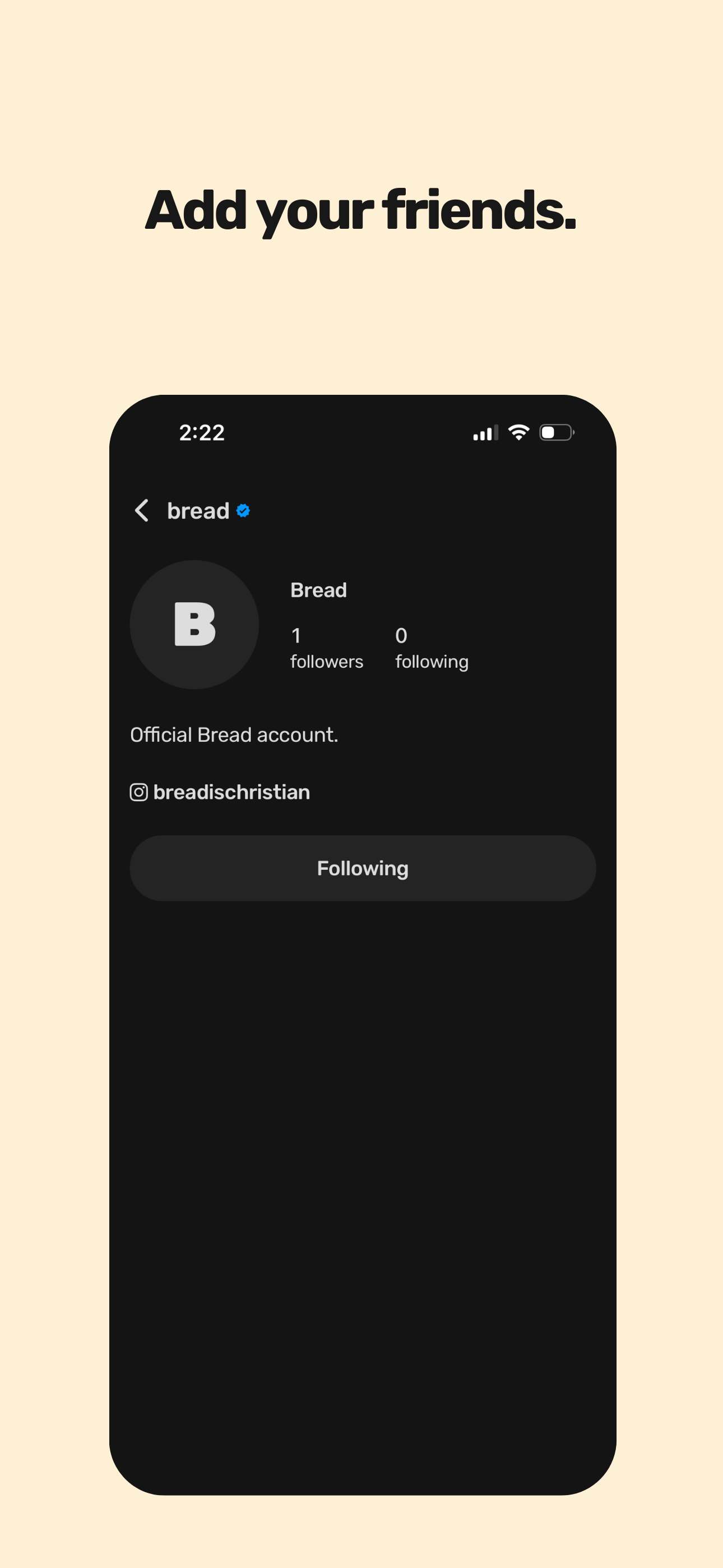Tap the Instagram icon in the bio
This screenshot has height=1568, width=723.
(139, 791)
